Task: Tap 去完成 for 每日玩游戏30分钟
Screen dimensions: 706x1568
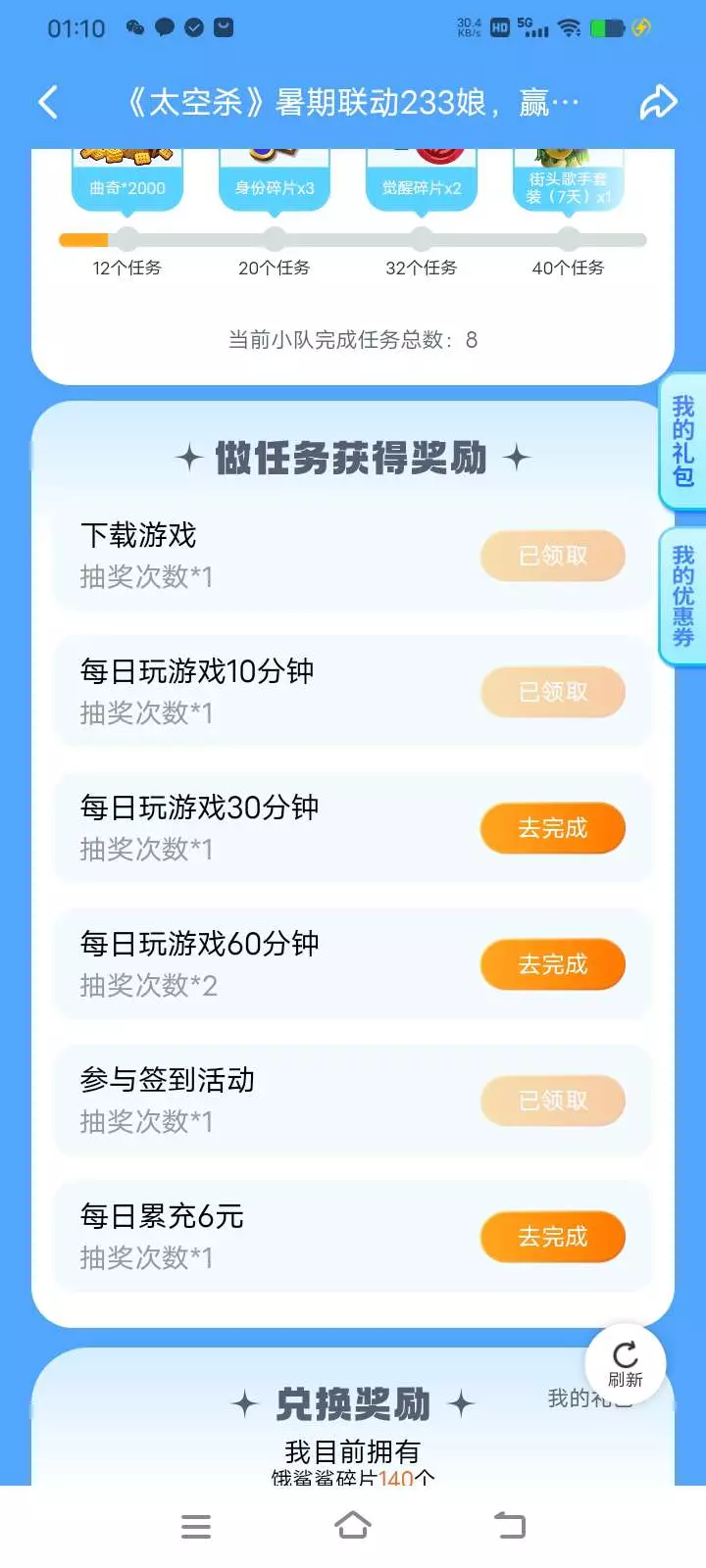Action: pyautogui.click(x=552, y=828)
